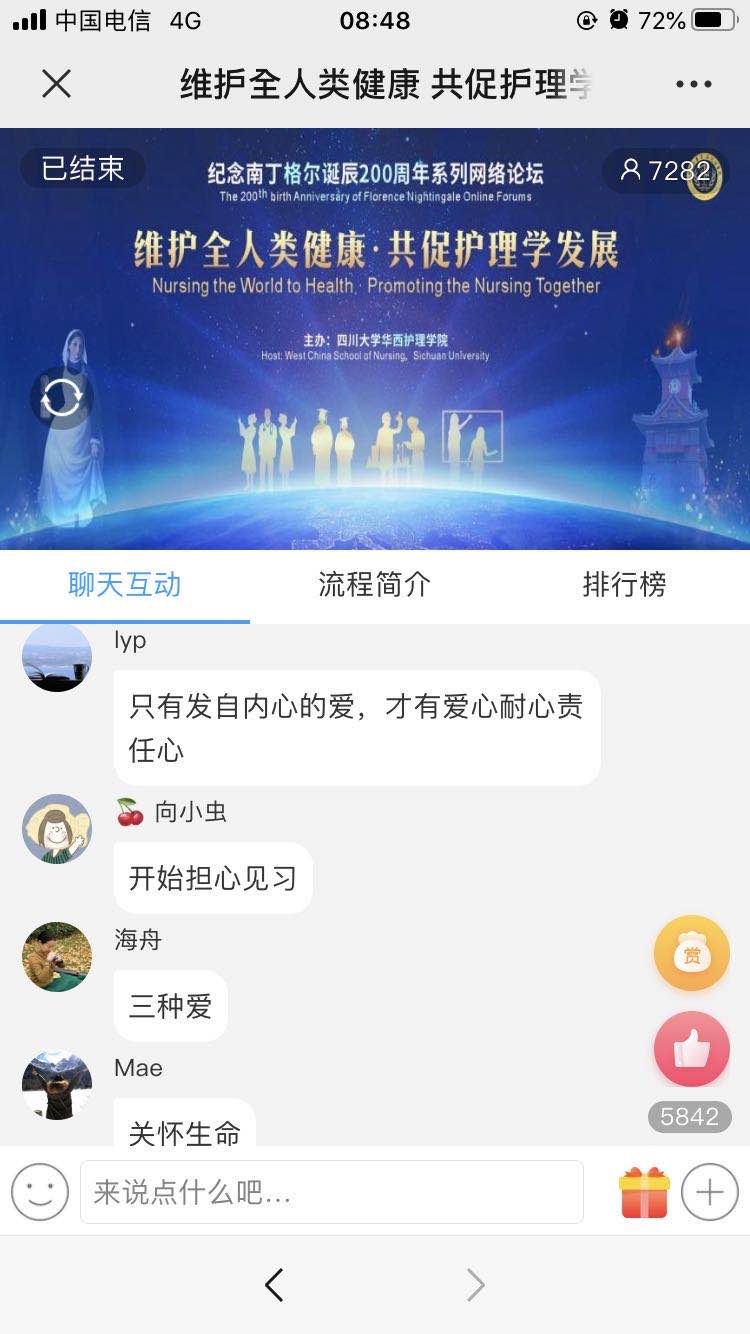Image resolution: width=750 pixels, height=1334 pixels.
Task: Open Mae's profile avatar
Action: (57, 1085)
